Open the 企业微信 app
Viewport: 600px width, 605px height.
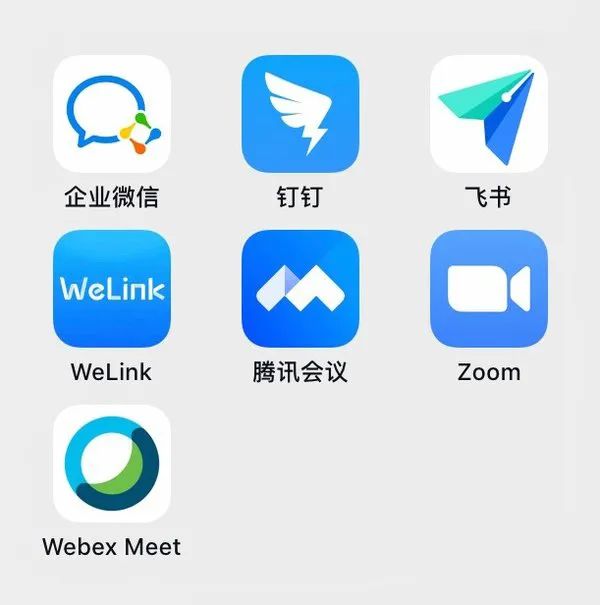point(112,114)
